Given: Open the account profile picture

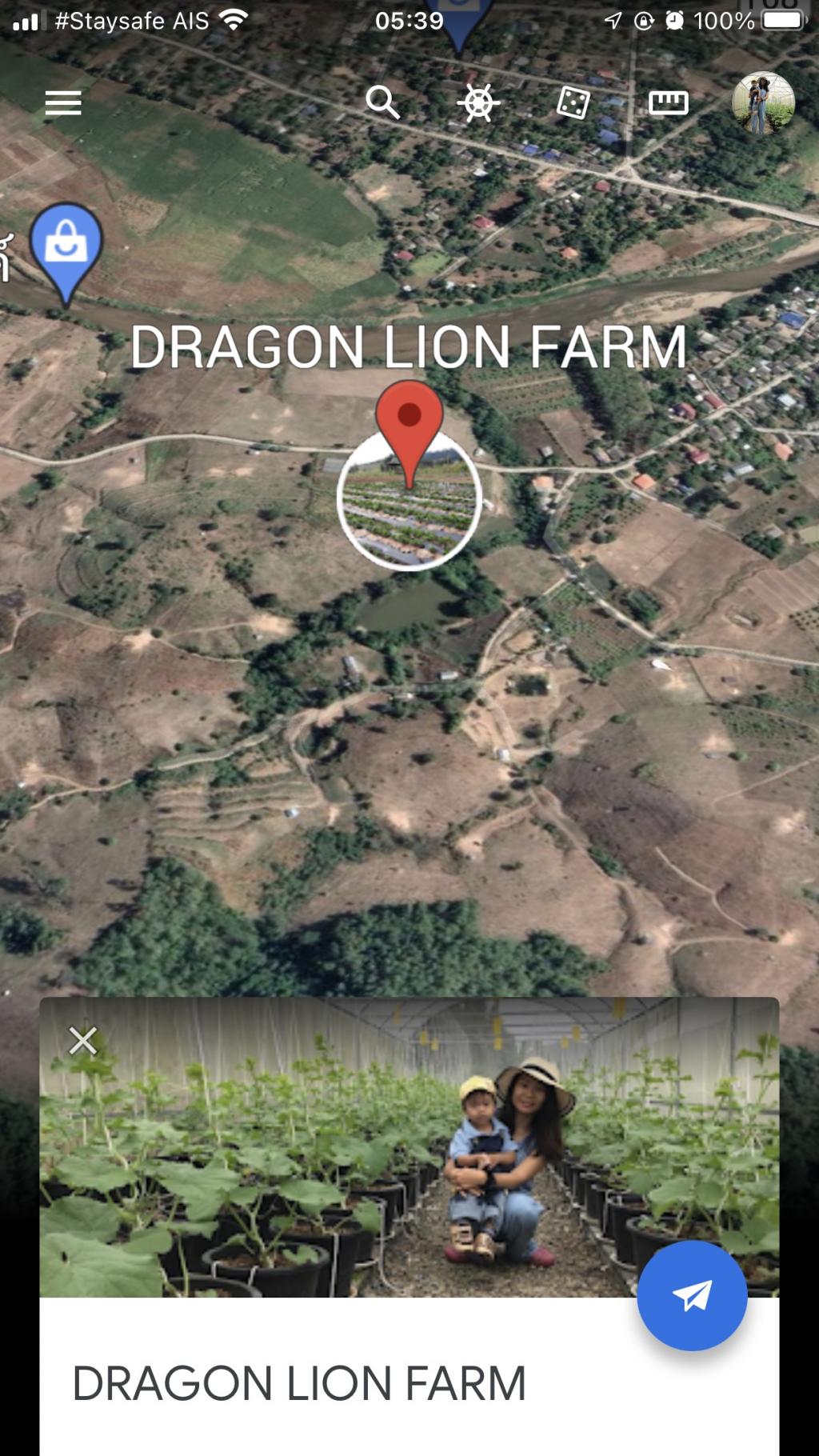Looking at the screenshot, I should click(763, 103).
